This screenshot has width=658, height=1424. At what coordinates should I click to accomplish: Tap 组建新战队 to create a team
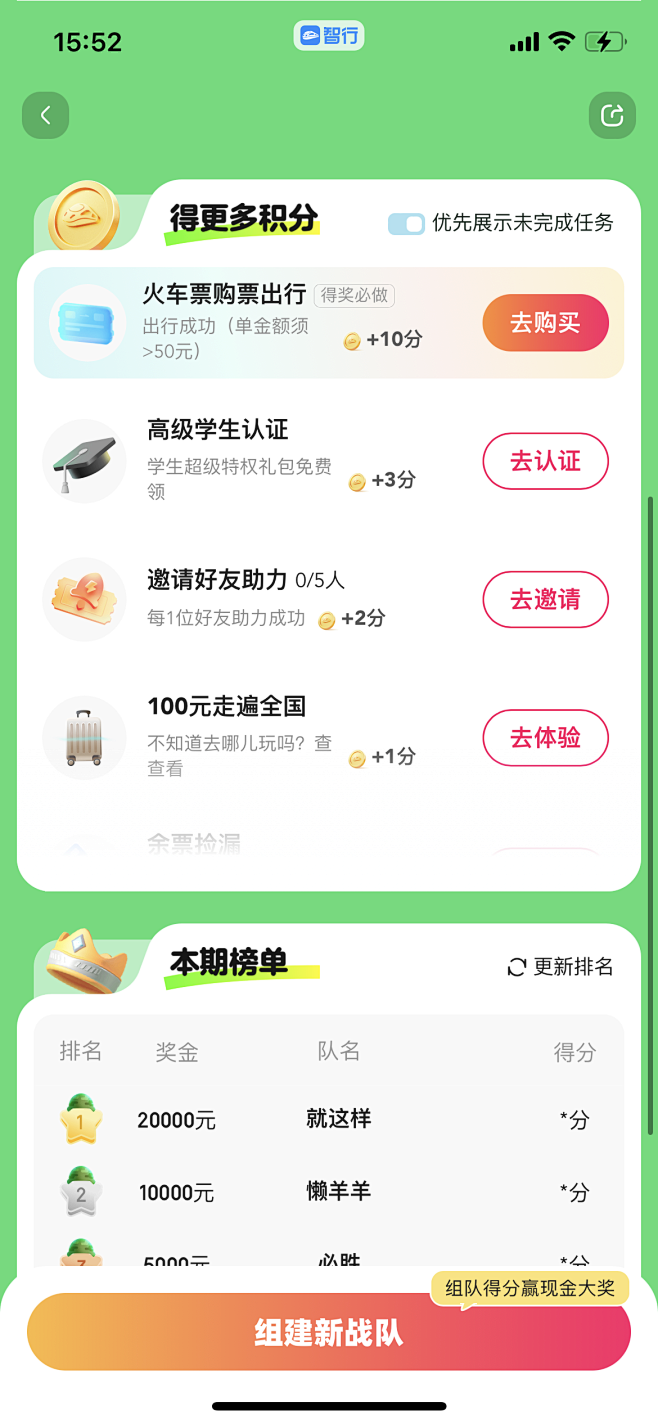coord(328,1333)
